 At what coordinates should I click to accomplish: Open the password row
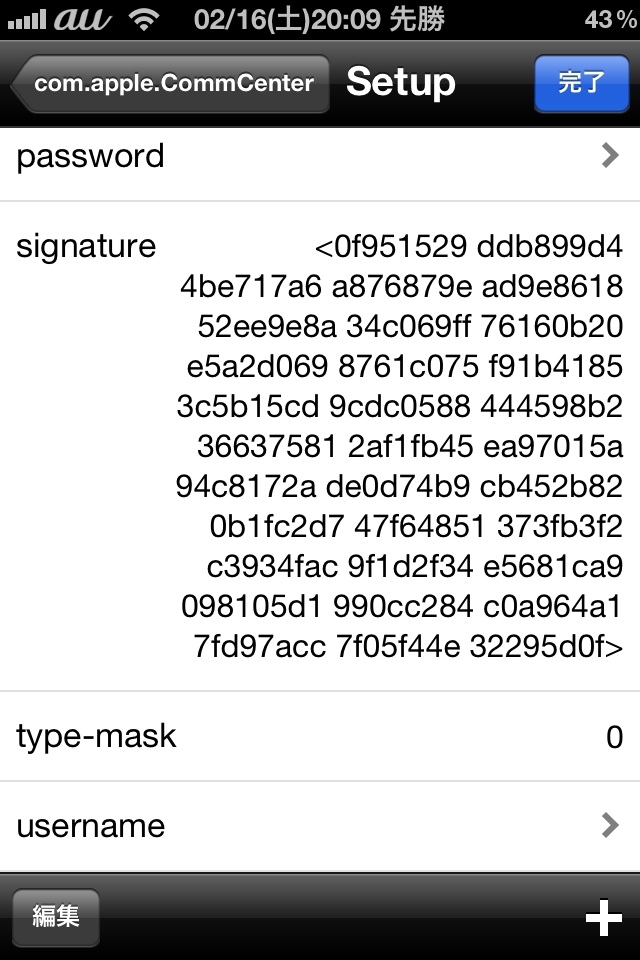[320, 157]
